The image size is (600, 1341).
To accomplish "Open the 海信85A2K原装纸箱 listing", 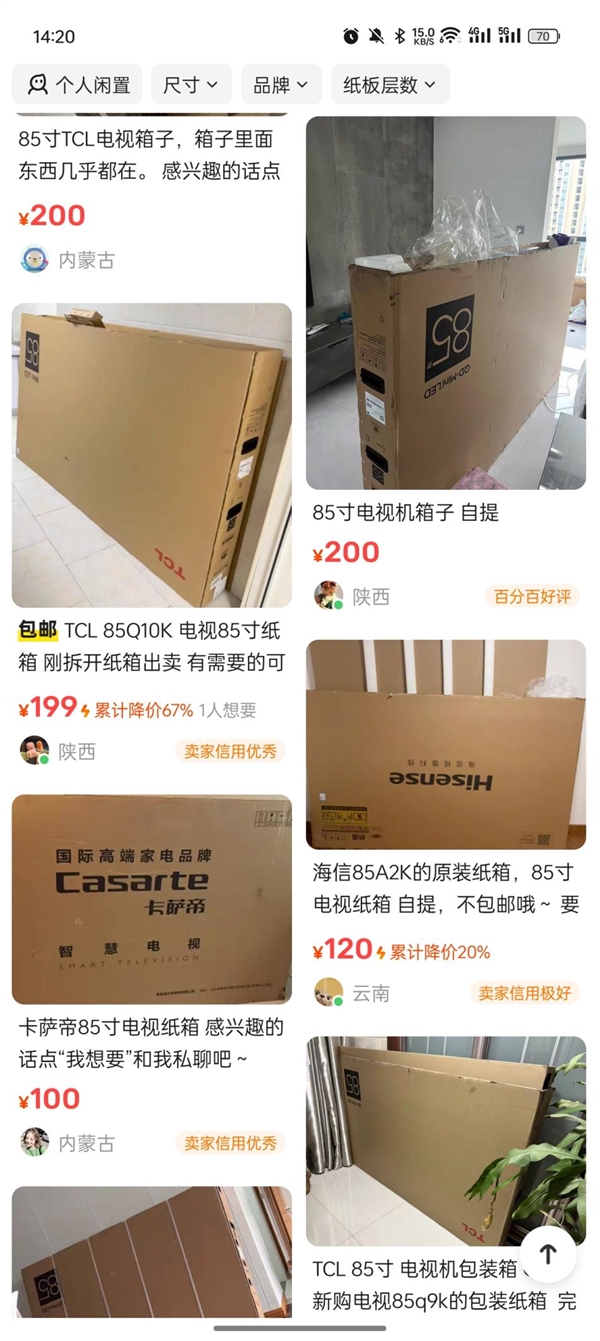I will point(445,744).
